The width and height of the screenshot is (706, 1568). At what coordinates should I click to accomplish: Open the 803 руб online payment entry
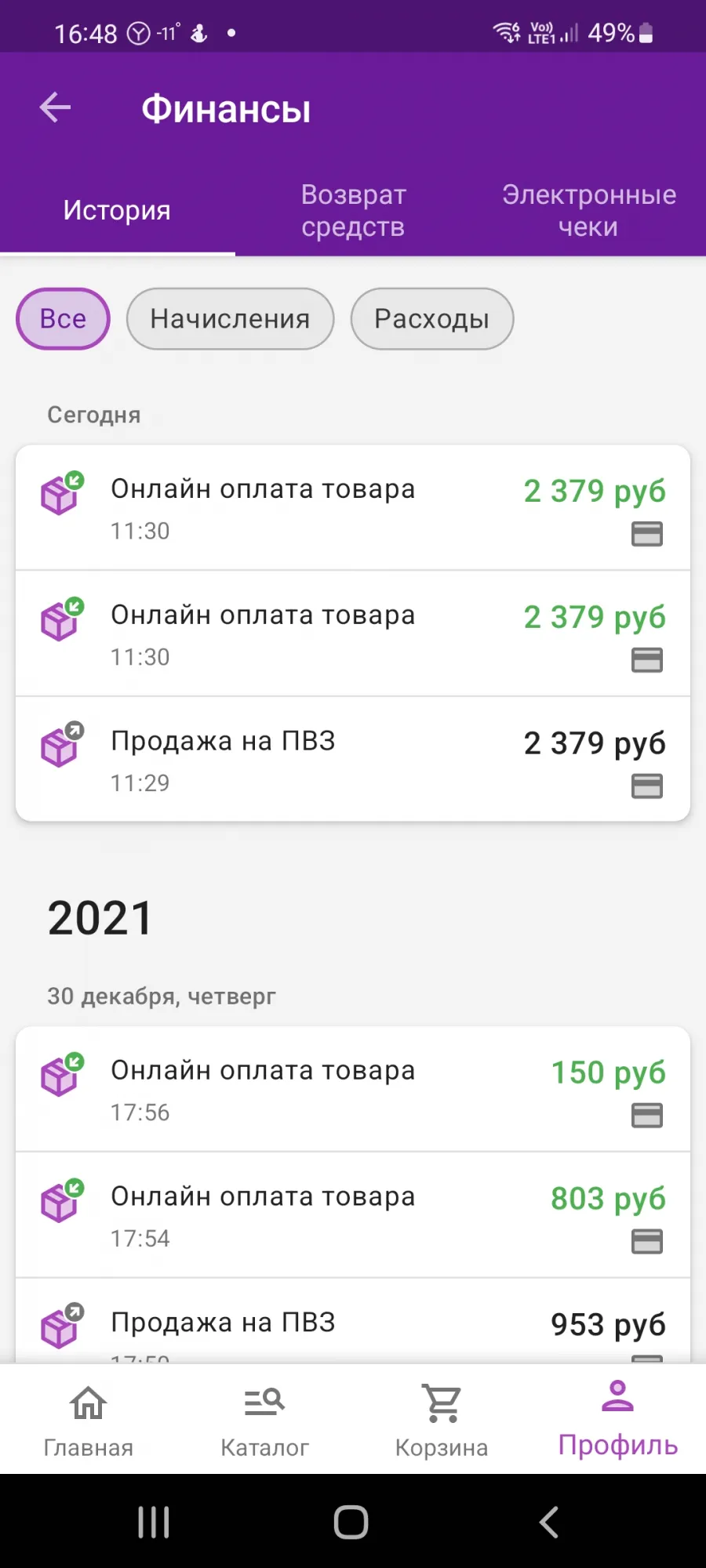pos(353,1215)
